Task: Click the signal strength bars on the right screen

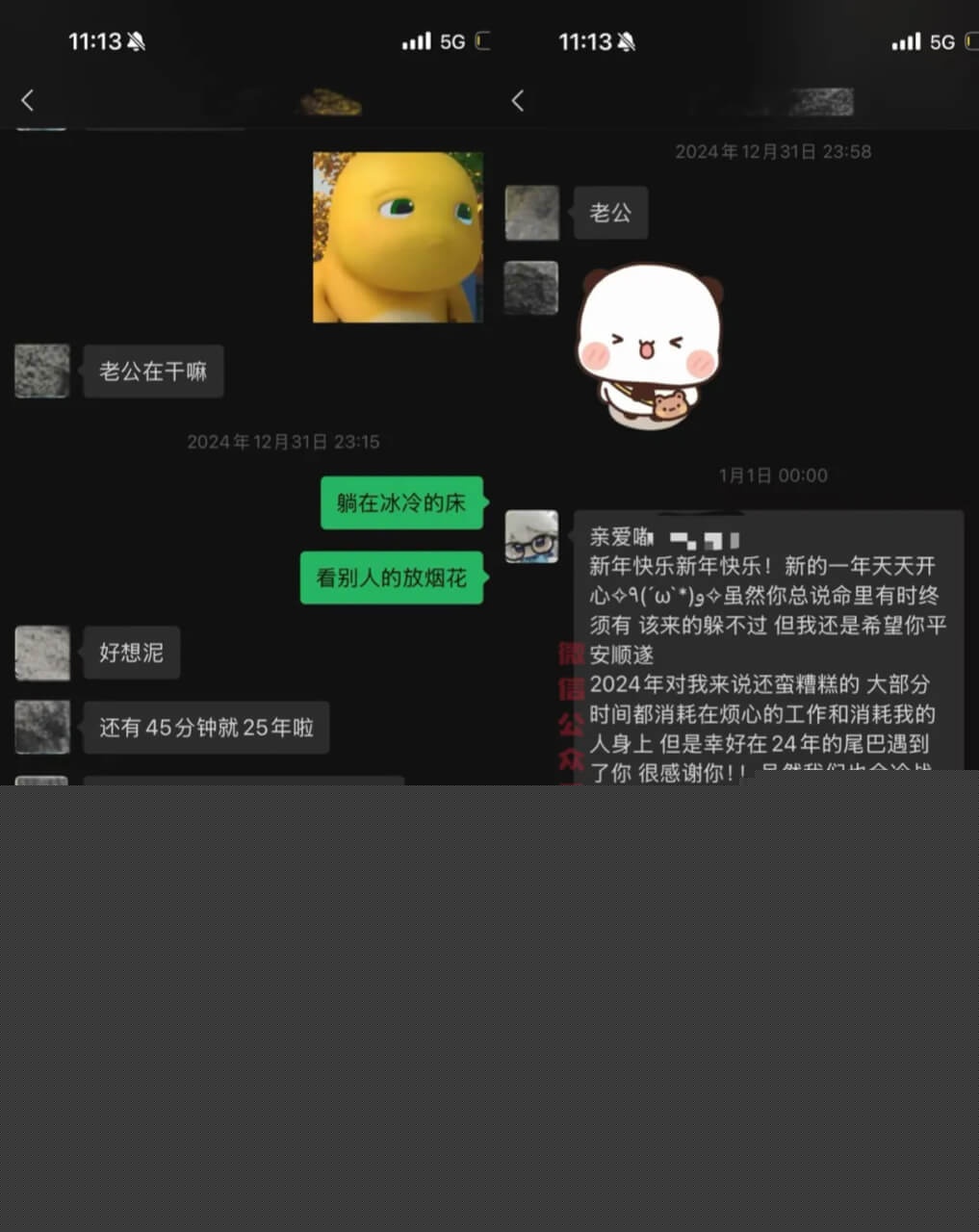Action: tap(906, 42)
